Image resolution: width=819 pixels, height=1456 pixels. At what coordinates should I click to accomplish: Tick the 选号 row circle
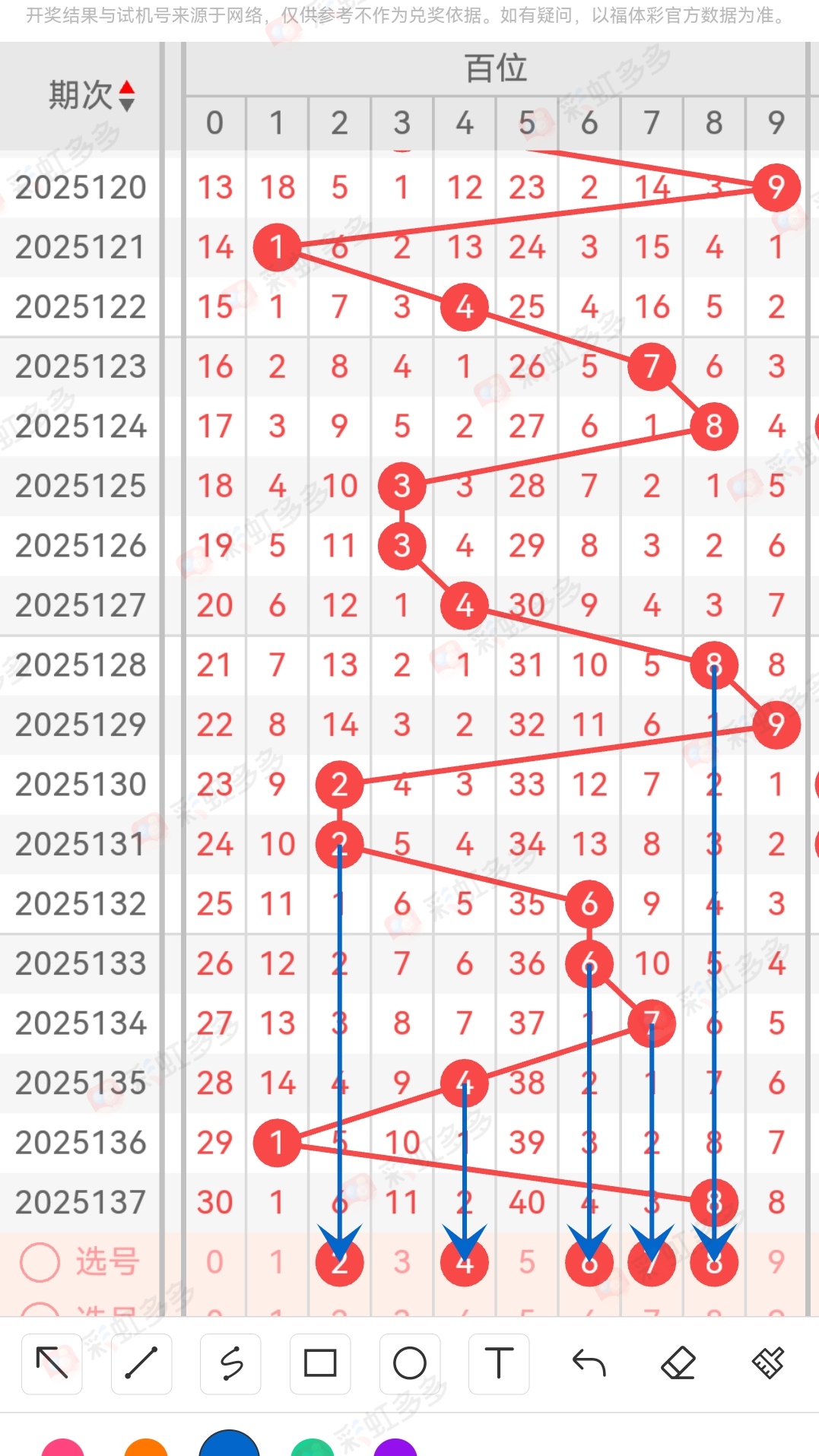tap(40, 1262)
